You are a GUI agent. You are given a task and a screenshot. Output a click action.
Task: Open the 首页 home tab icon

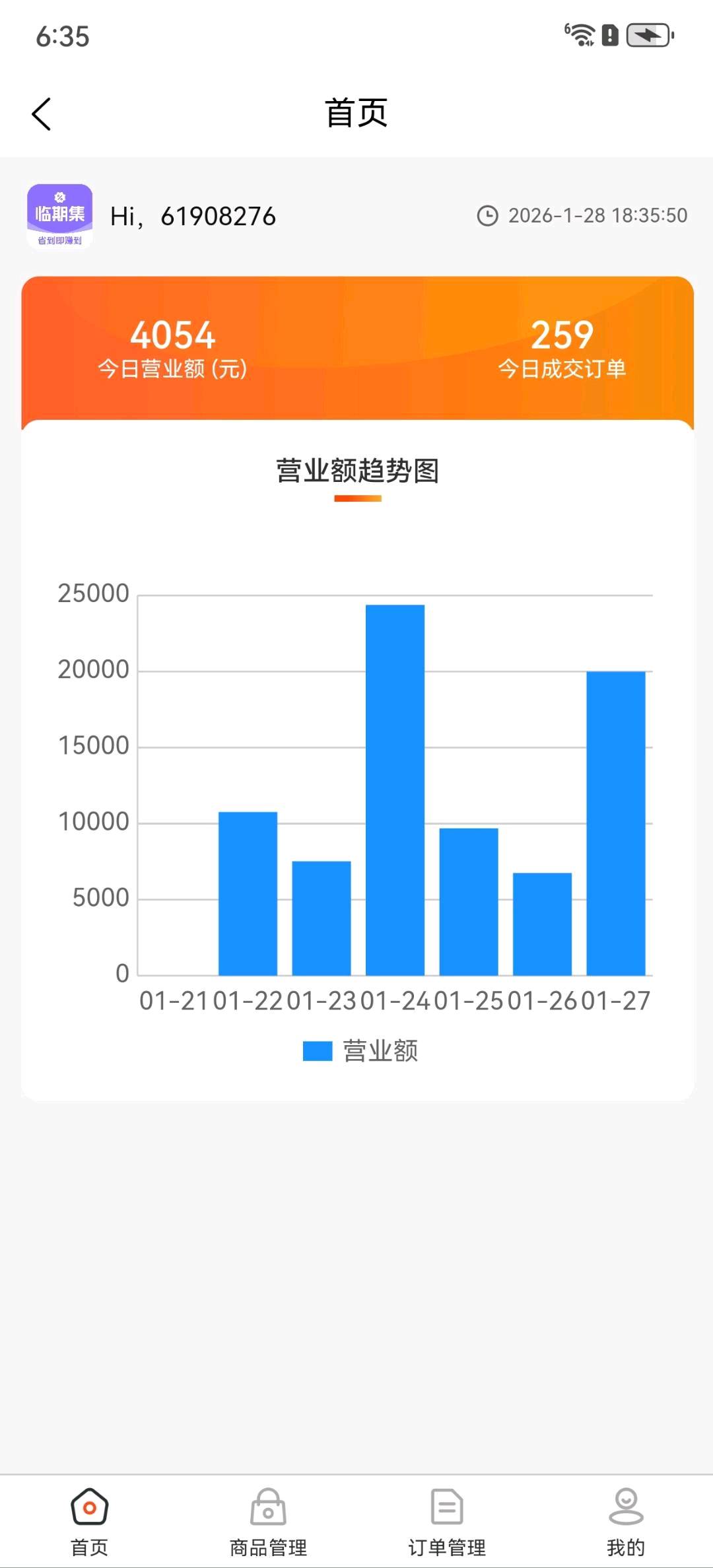(x=90, y=1509)
